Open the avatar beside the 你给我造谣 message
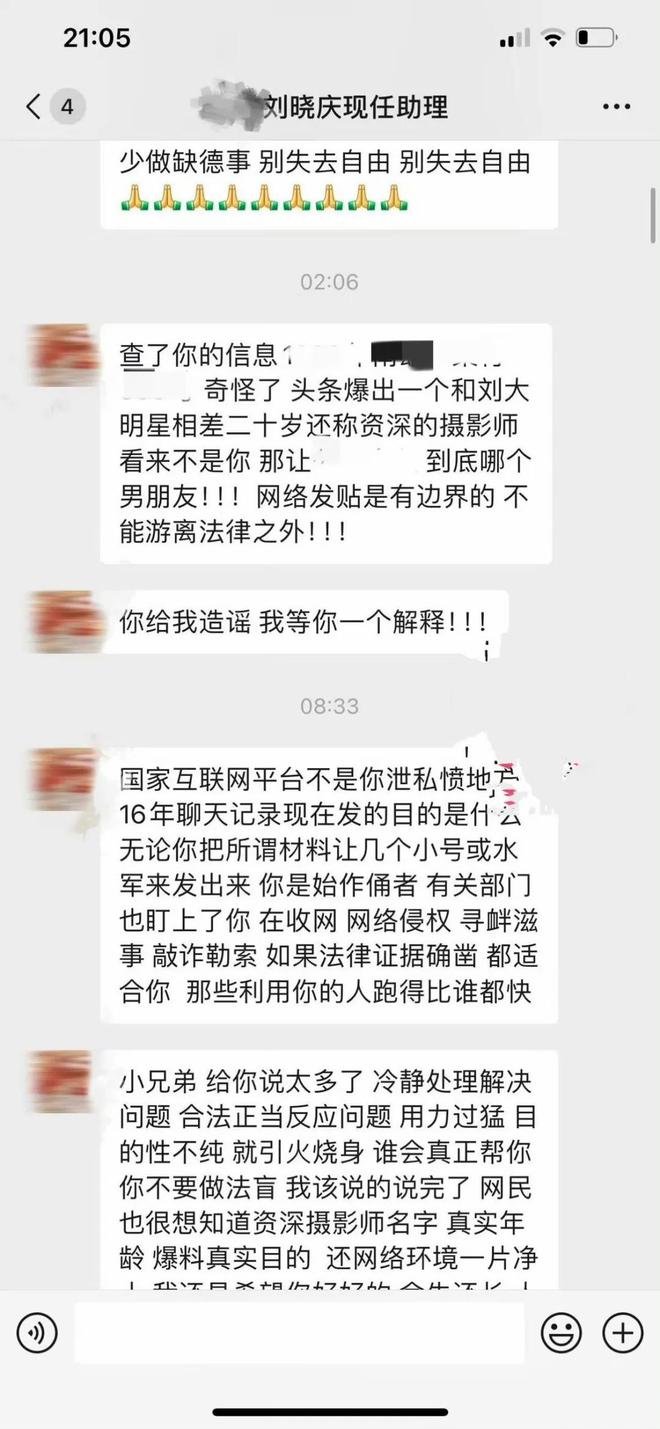This screenshot has width=660, height=1429. pos(64,622)
